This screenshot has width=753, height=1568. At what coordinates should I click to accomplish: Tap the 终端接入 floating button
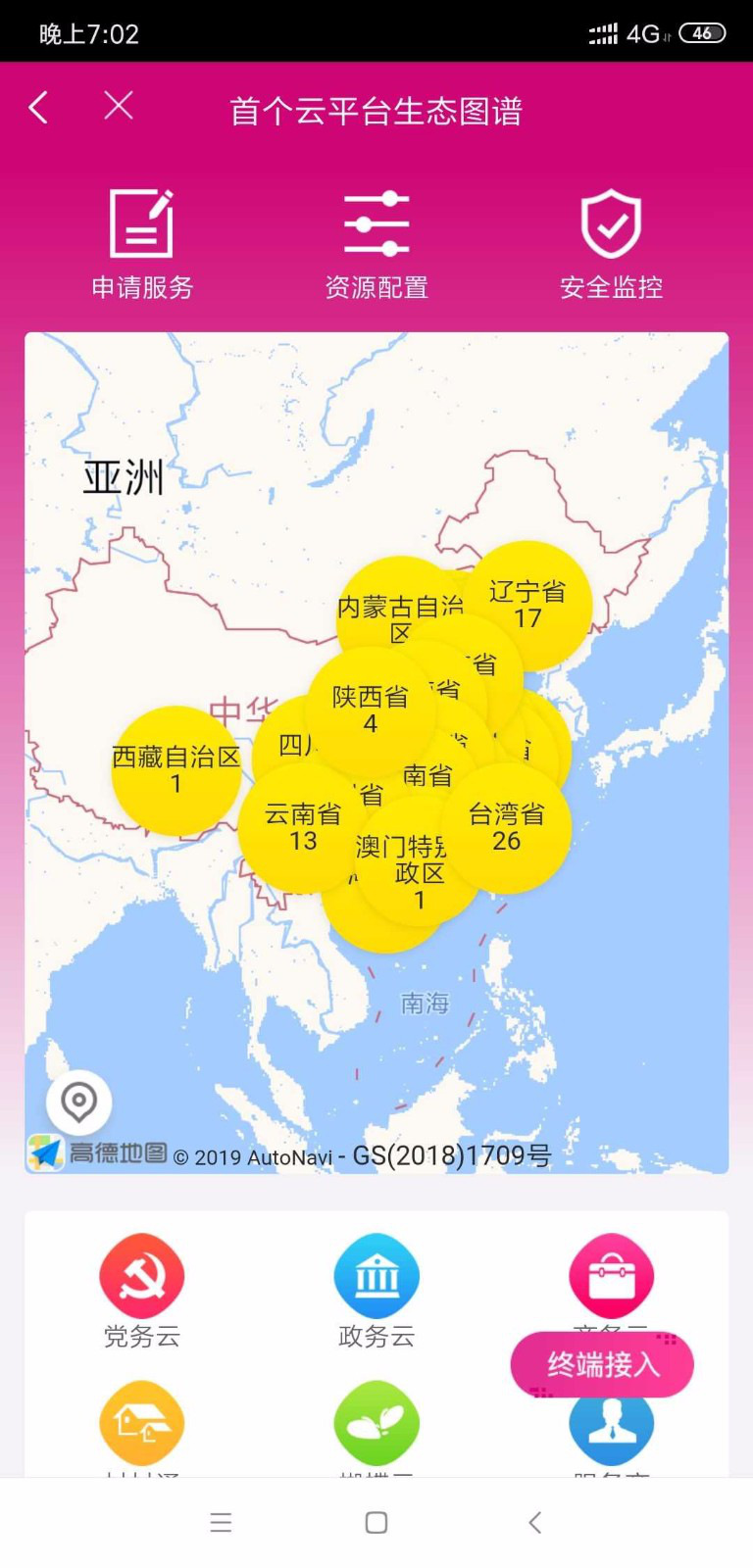click(602, 1364)
